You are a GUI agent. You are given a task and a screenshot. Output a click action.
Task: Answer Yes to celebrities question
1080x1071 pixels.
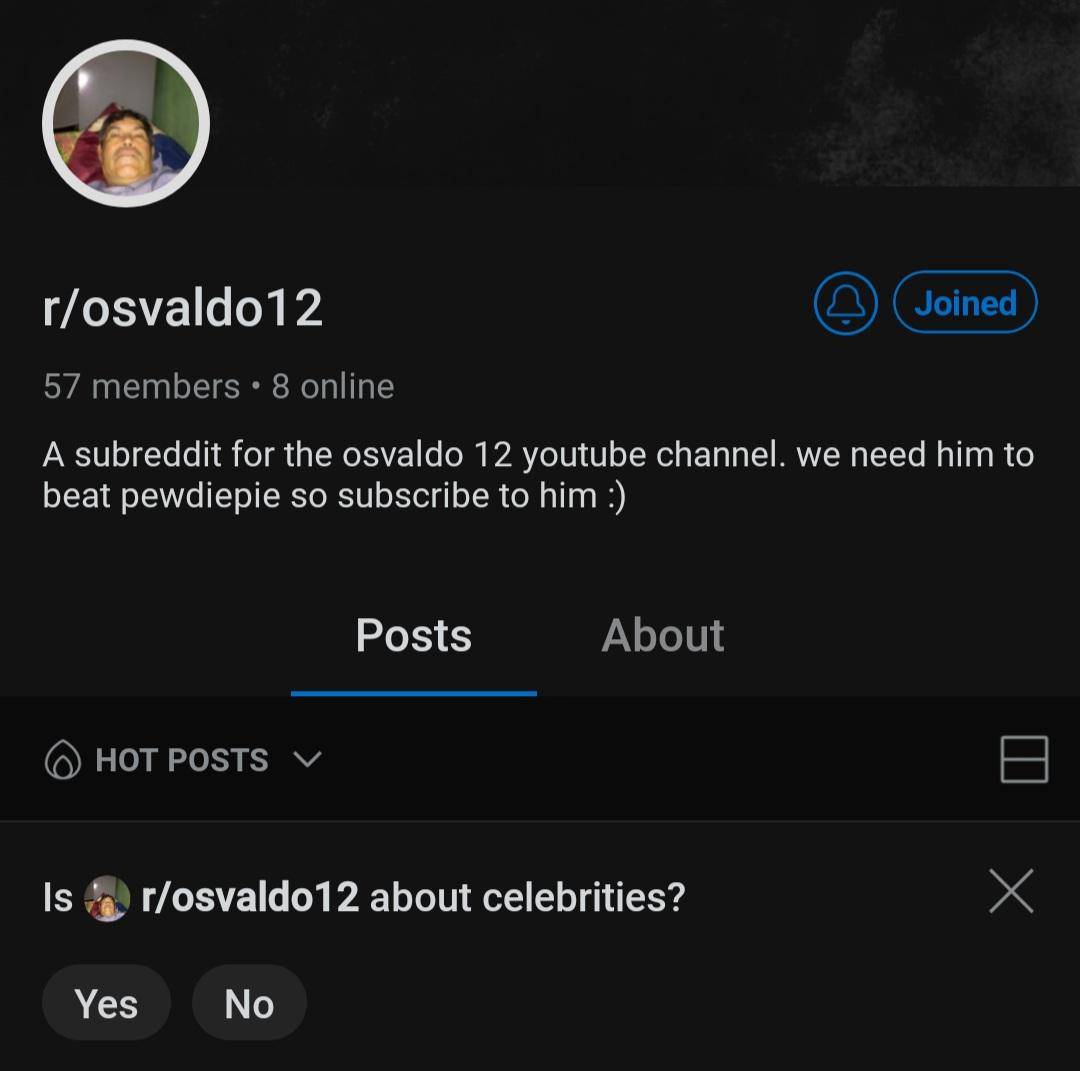[106, 1003]
